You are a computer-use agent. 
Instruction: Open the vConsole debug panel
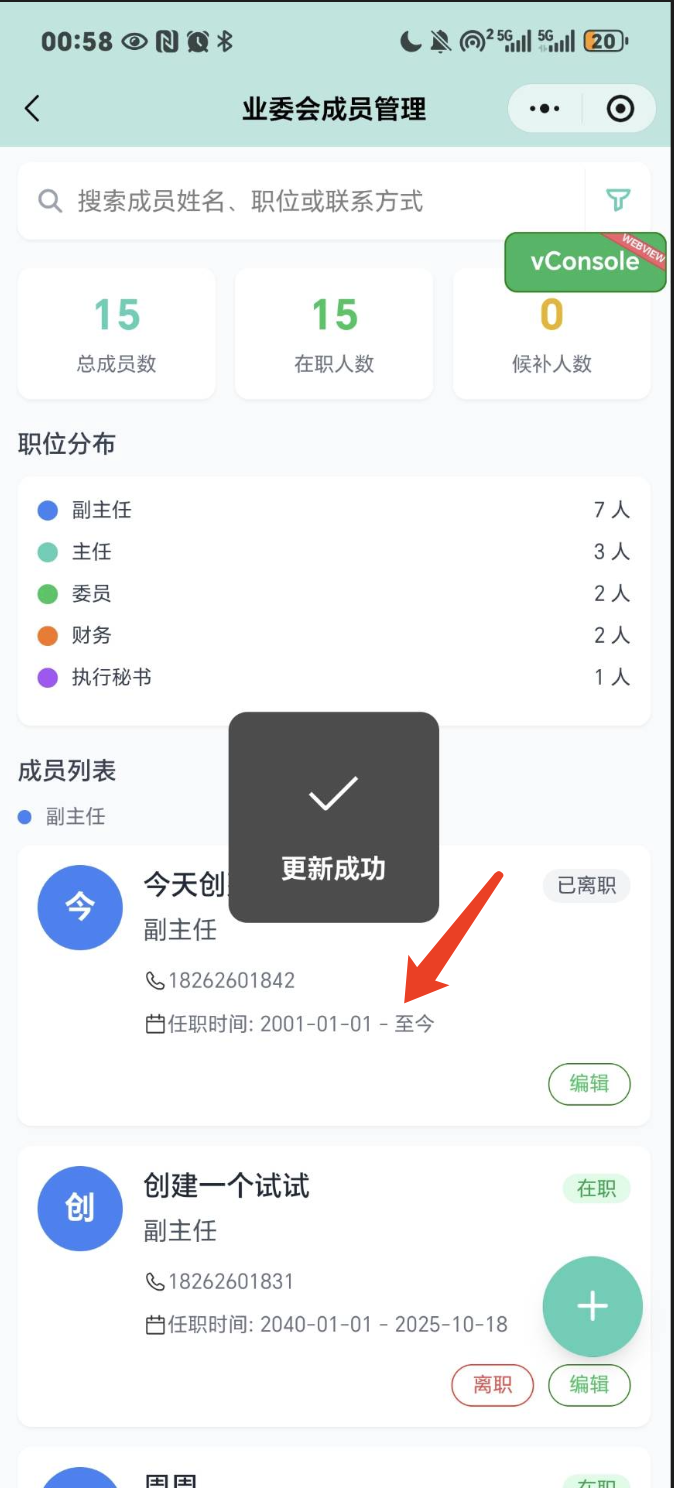click(584, 262)
